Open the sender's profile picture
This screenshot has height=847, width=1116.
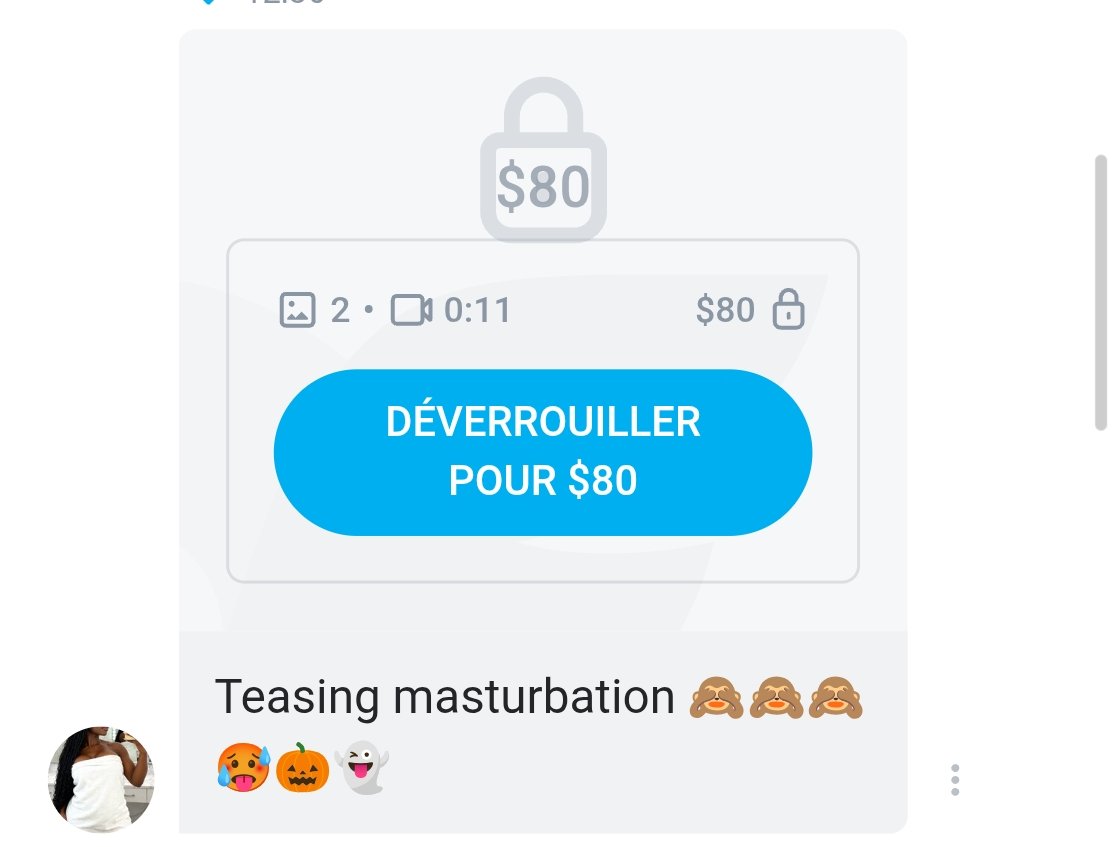coord(101,779)
